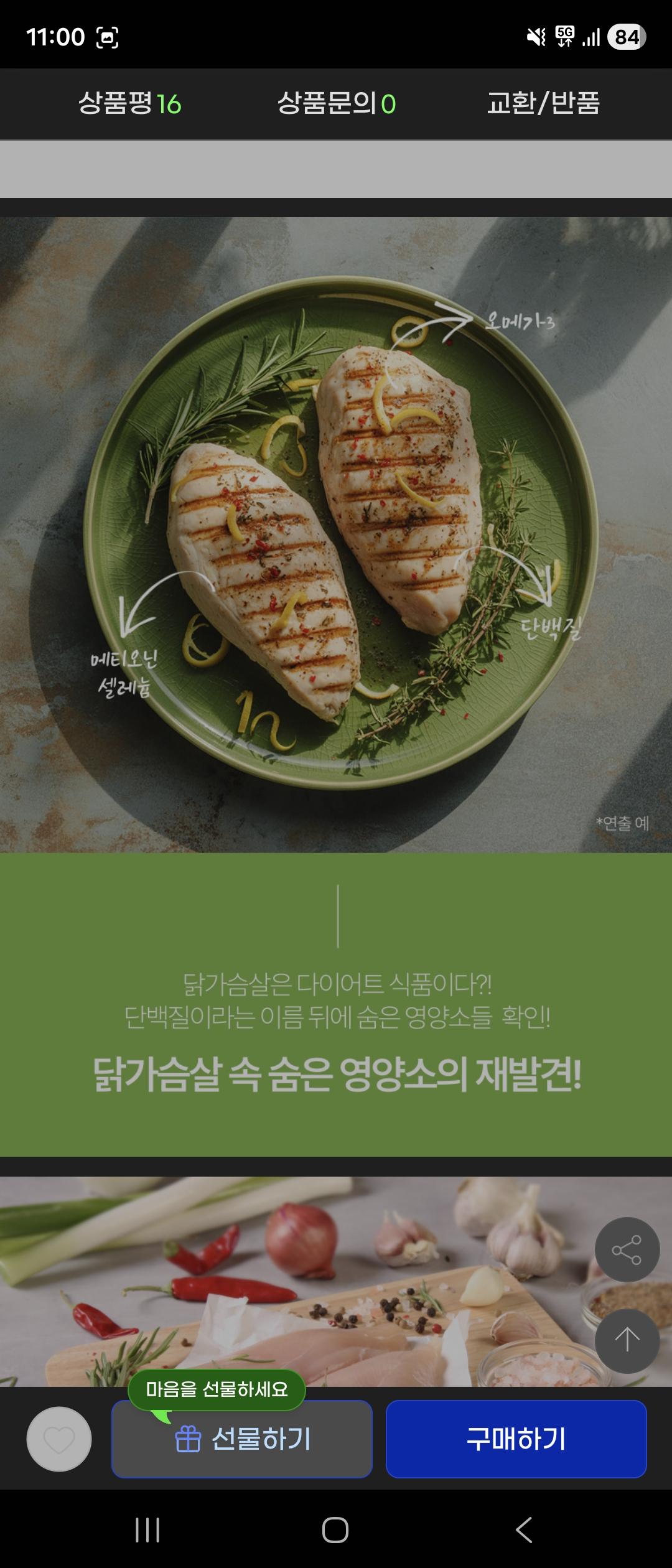Share this product page
This screenshot has height=1568, width=672.
click(x=627, y=1250)
